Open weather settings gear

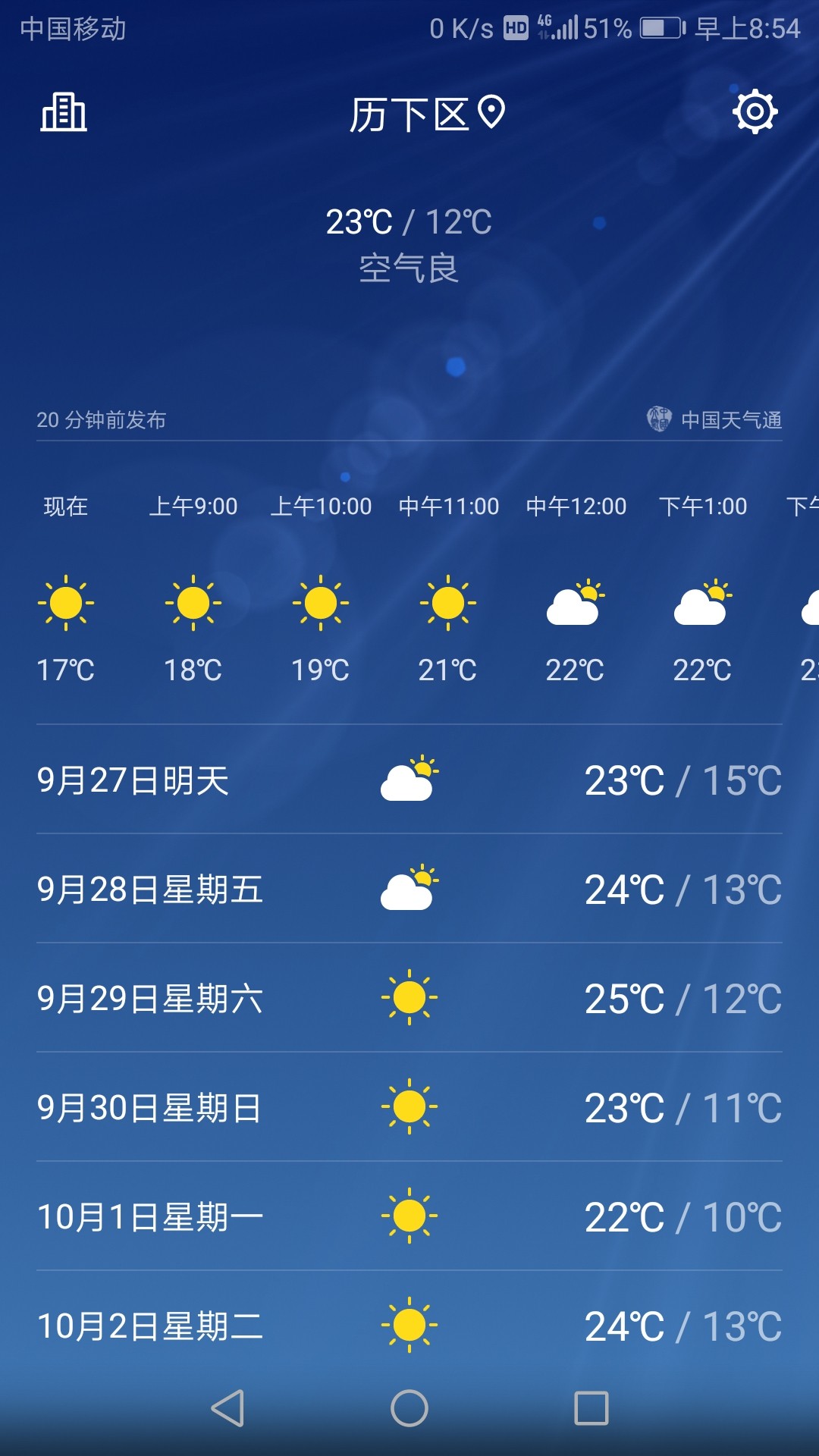click(x=755, y=112)
